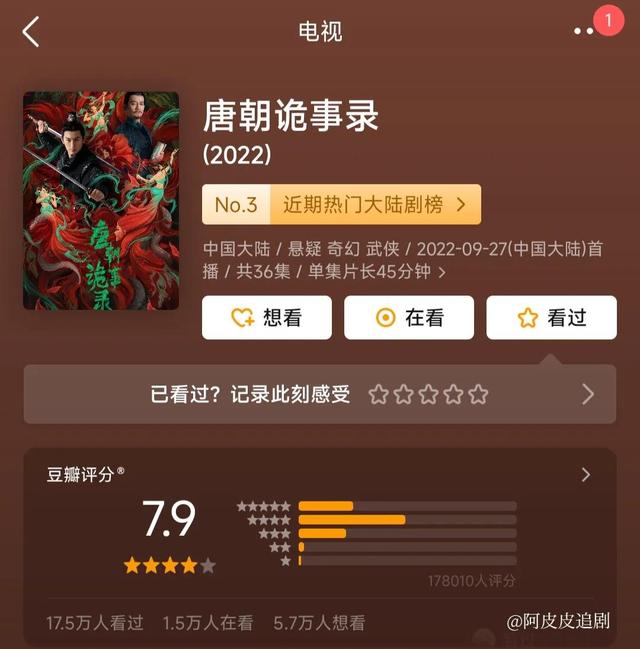The height and width of the screenshot is (649, 640).
Task: Open 已看过 record feeling arrow
Action: click(x=588, y=394)
